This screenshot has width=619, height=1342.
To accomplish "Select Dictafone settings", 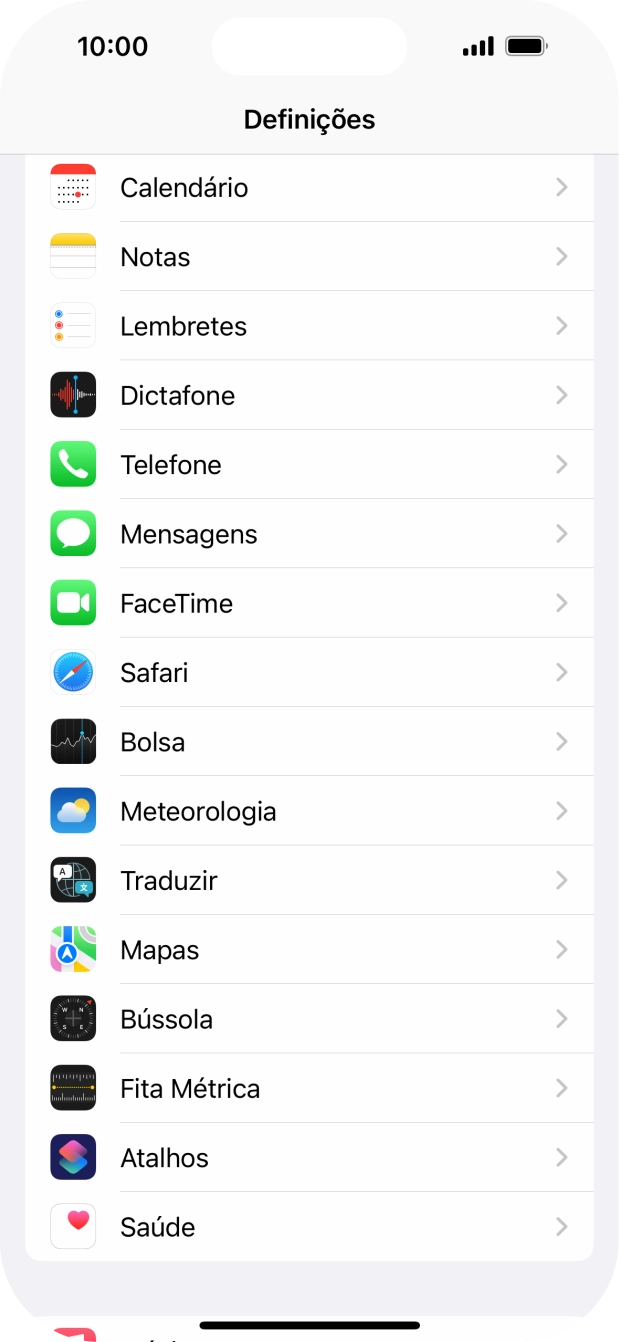I will pos(309,396).
